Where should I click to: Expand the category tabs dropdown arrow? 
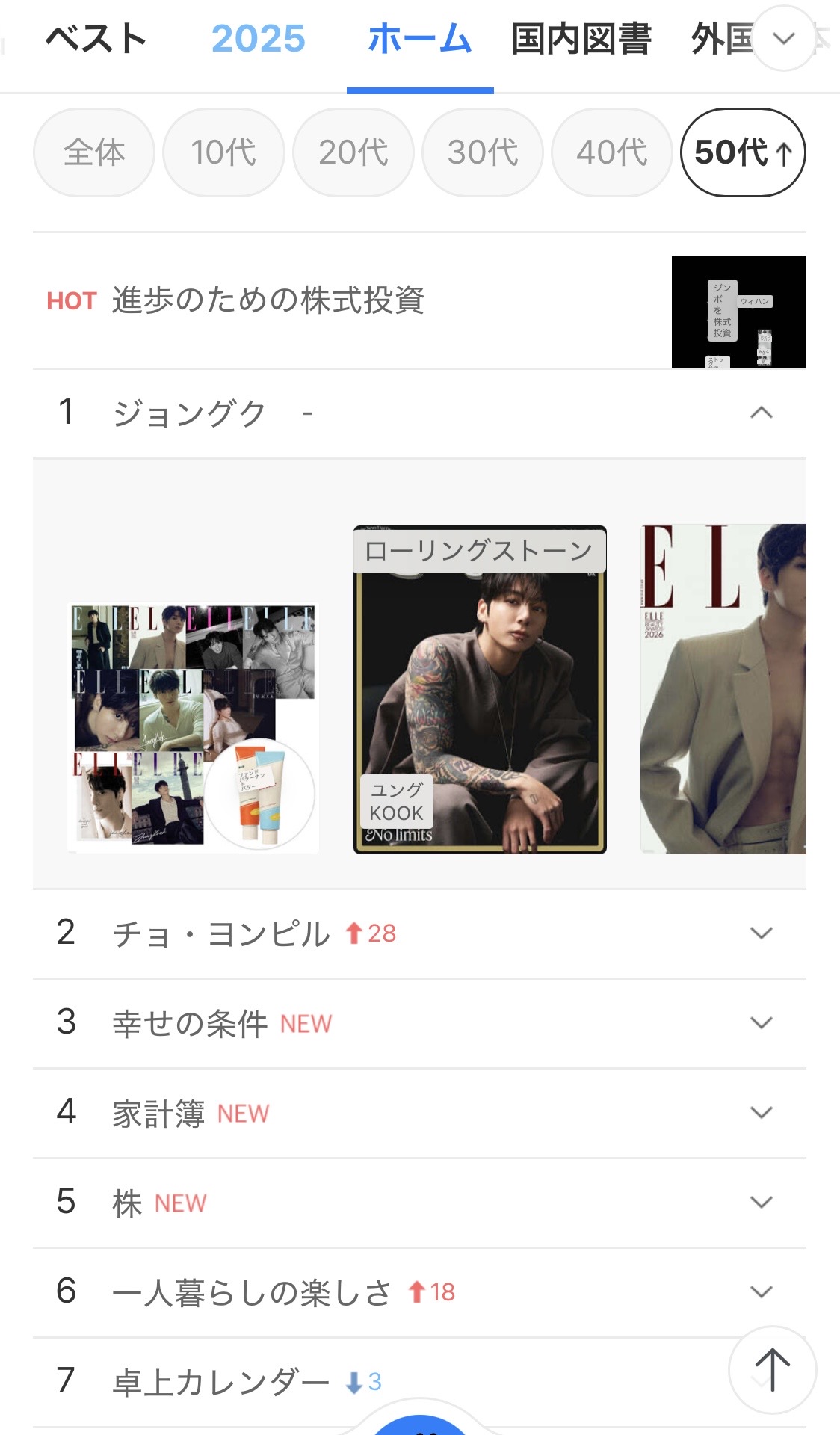[x=783, y=39]
